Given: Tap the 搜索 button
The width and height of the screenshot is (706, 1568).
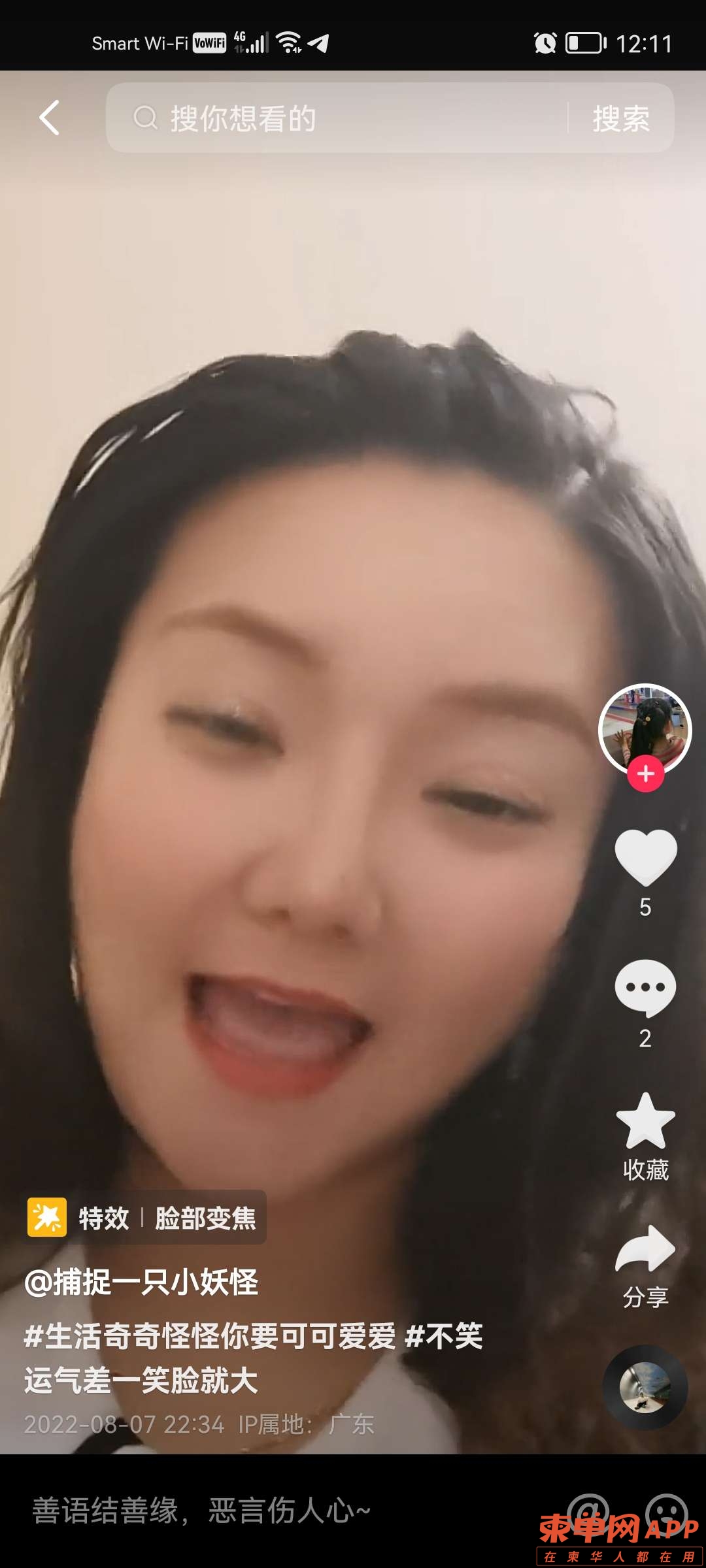Looking at the screenshot, I should click(x=621, y=118).
